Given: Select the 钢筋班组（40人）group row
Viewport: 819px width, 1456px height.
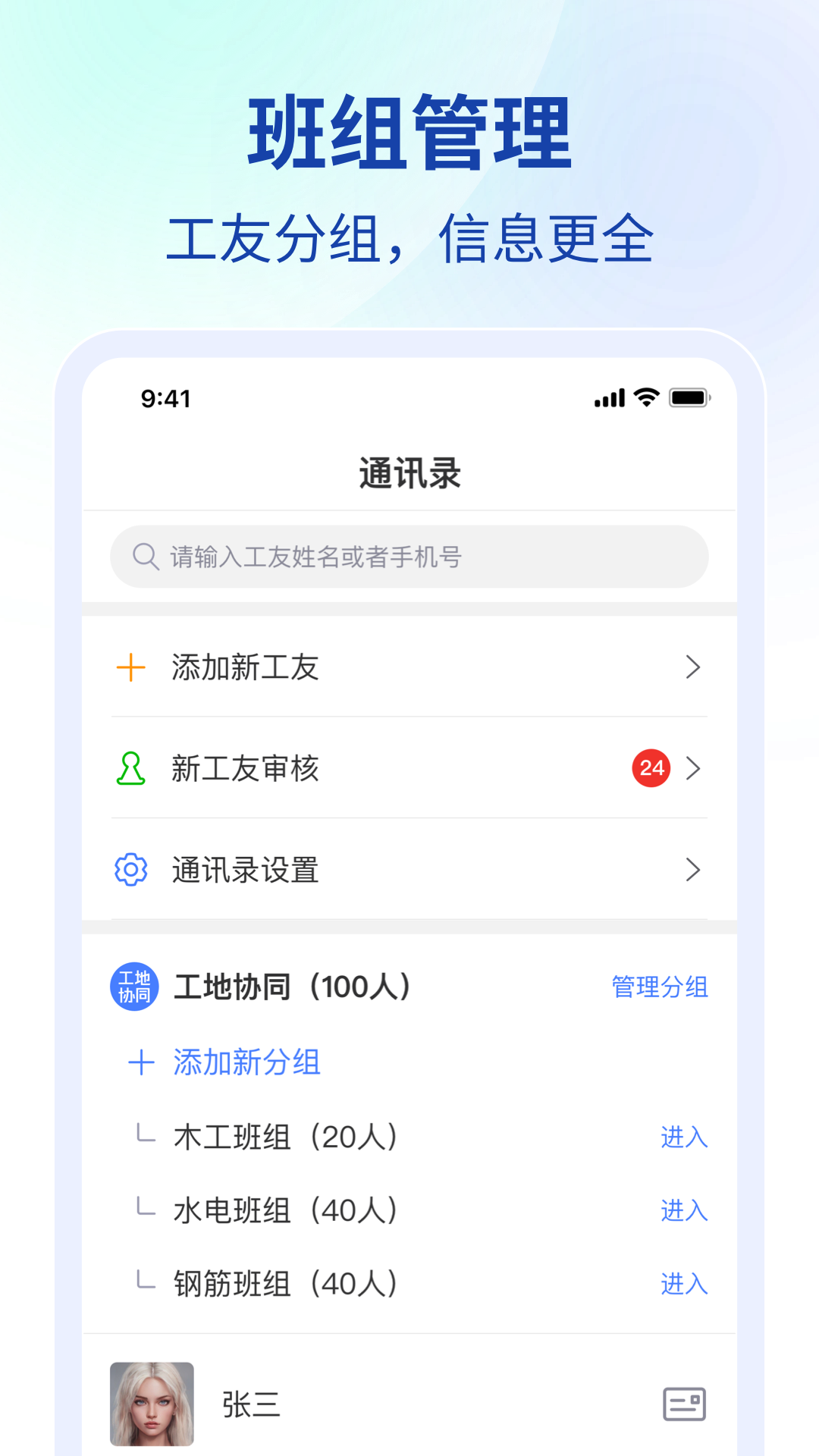Looking at the screenshot, I should (x=288, y=1284).
